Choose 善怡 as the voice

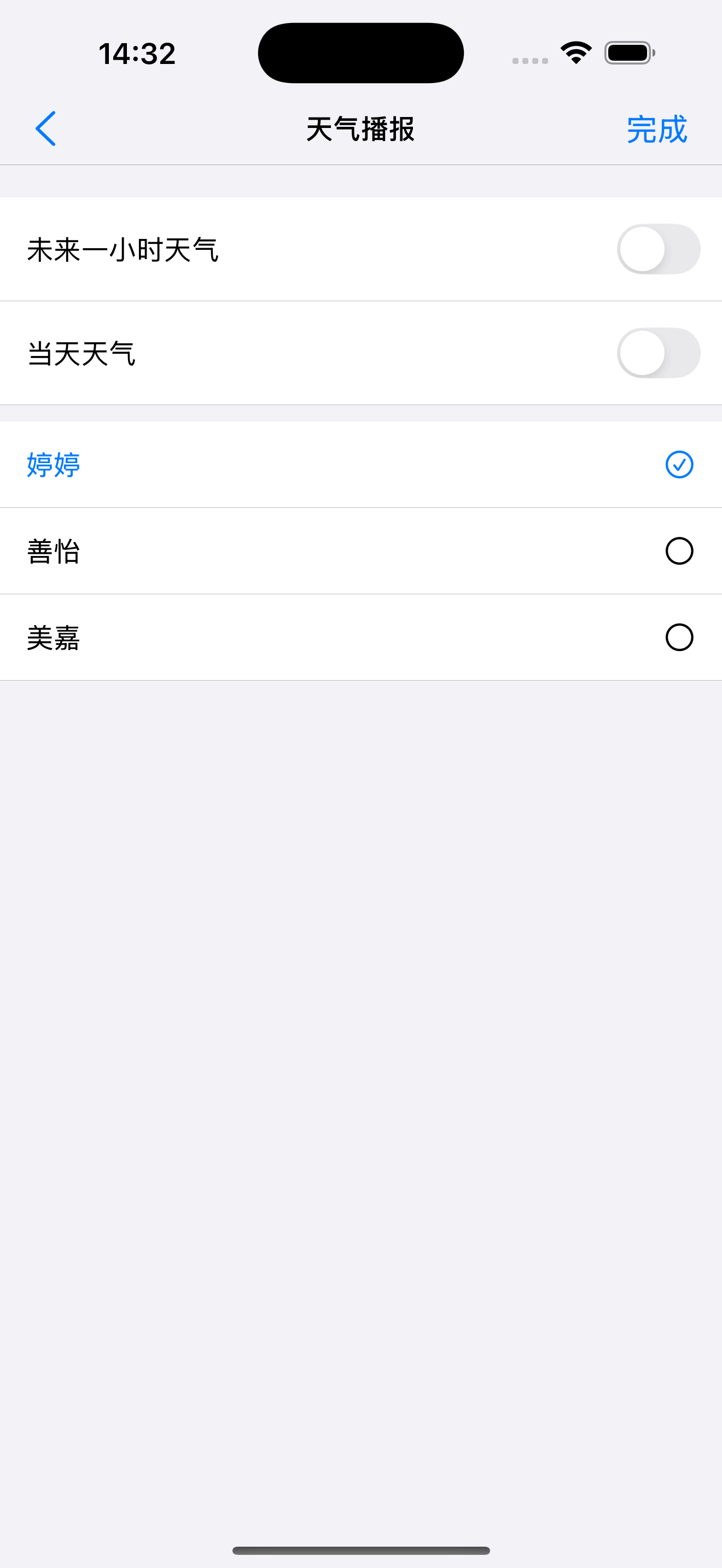tap(361, 551)
